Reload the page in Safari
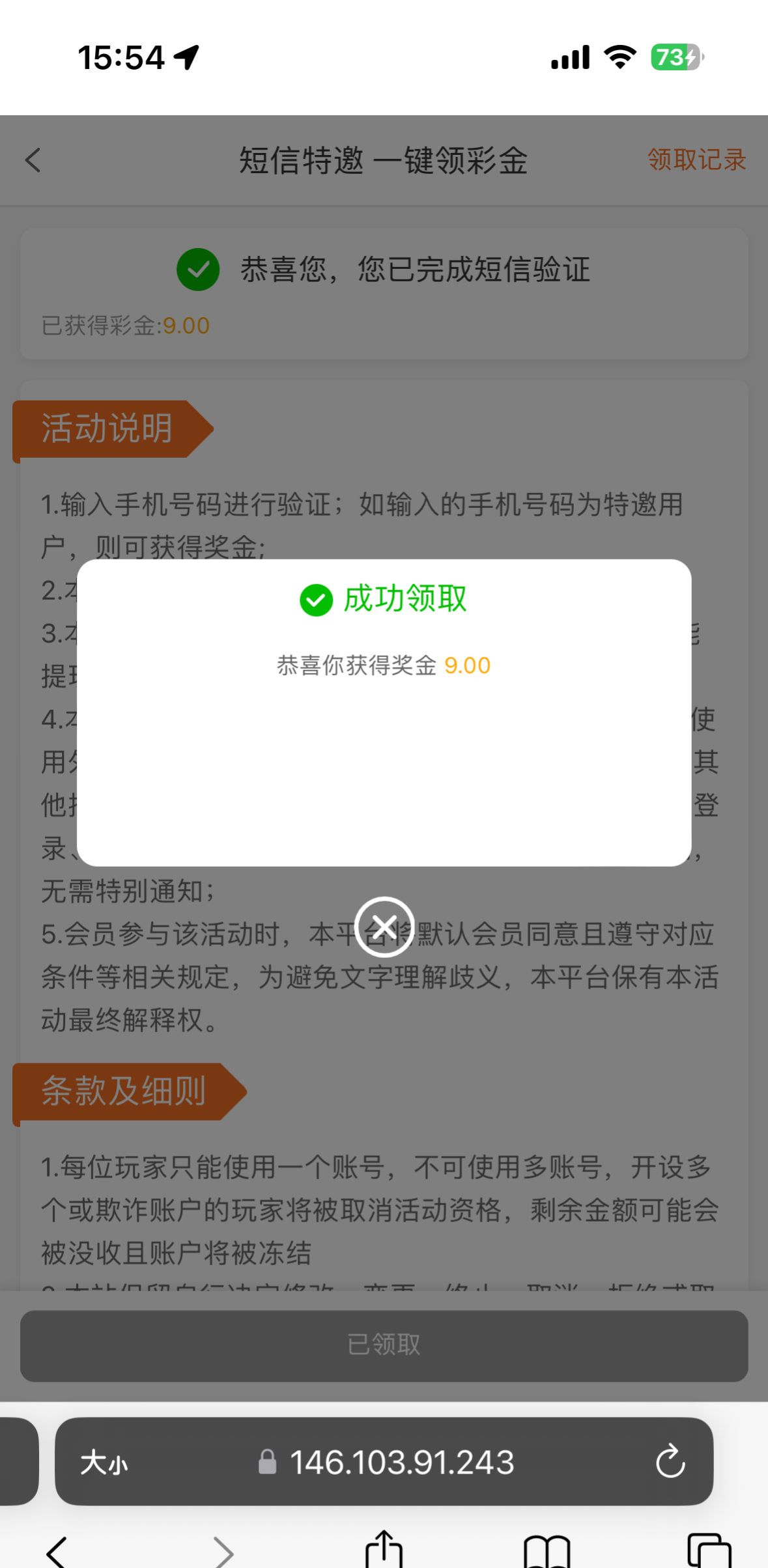Image resolution: width=768 pixels, height=1568 pixels. point(670,1462)
